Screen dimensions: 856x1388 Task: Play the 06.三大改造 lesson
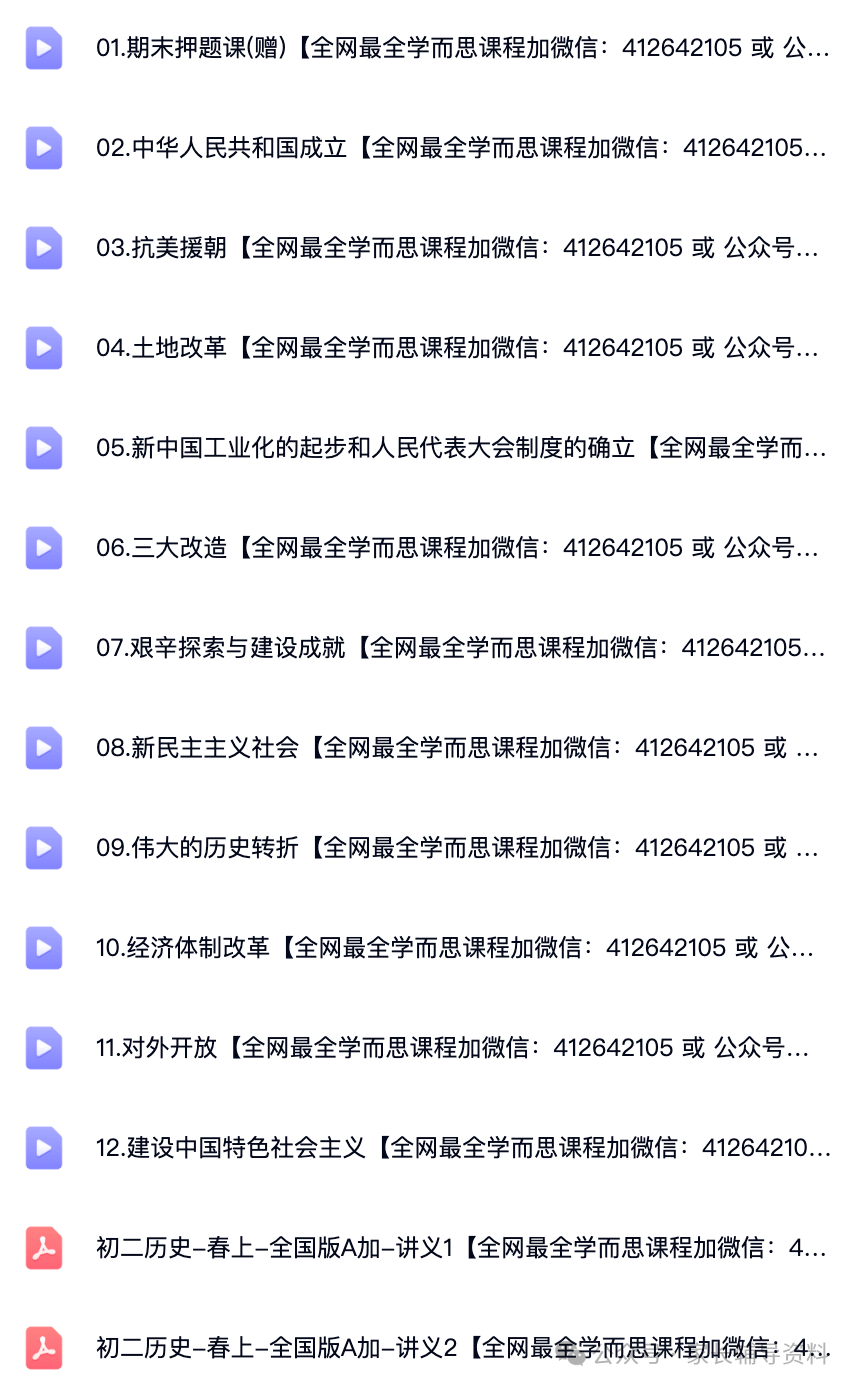(x=428, y=548)
